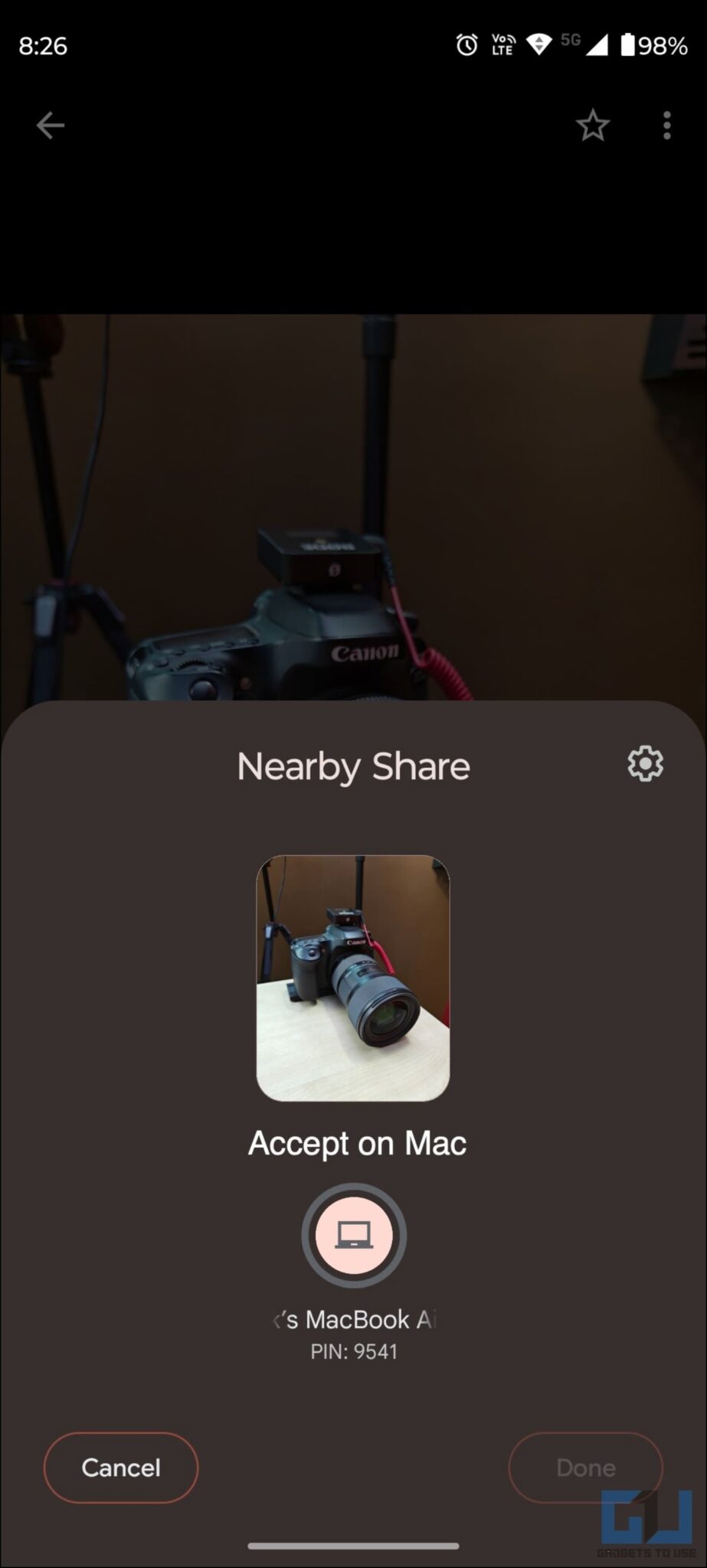Tap the alarm clock status bar icon
This screenshot has width=707, height=1568.
(465, 46)
